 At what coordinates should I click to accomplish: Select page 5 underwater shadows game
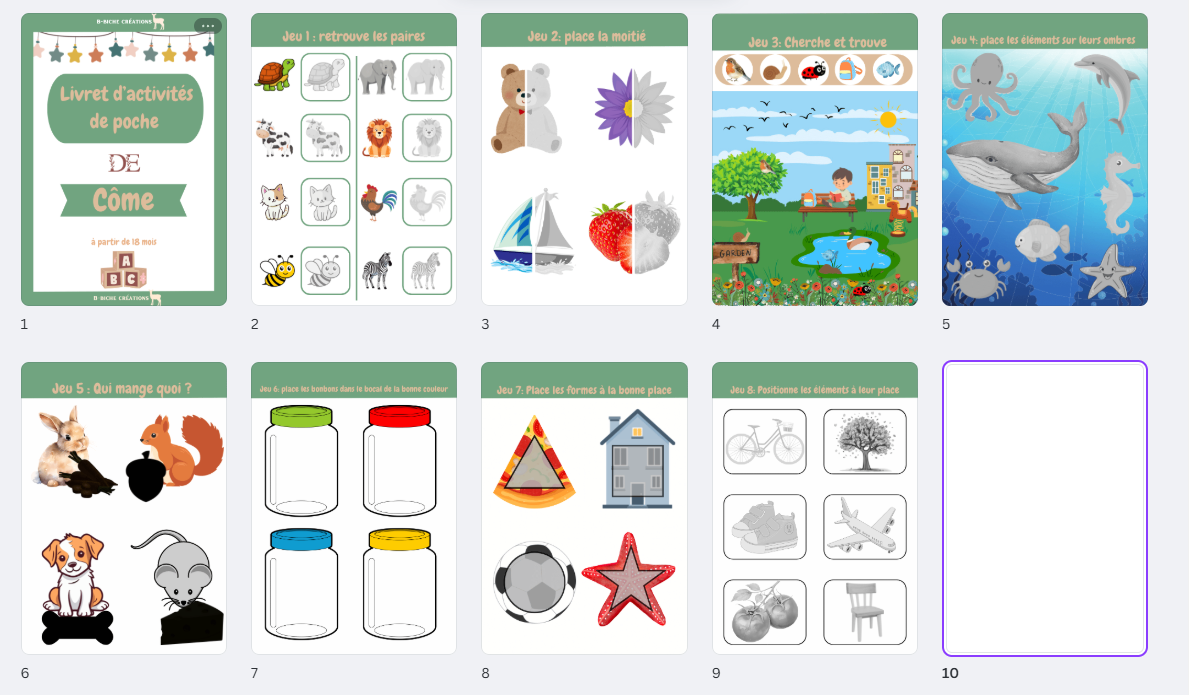1044,160
